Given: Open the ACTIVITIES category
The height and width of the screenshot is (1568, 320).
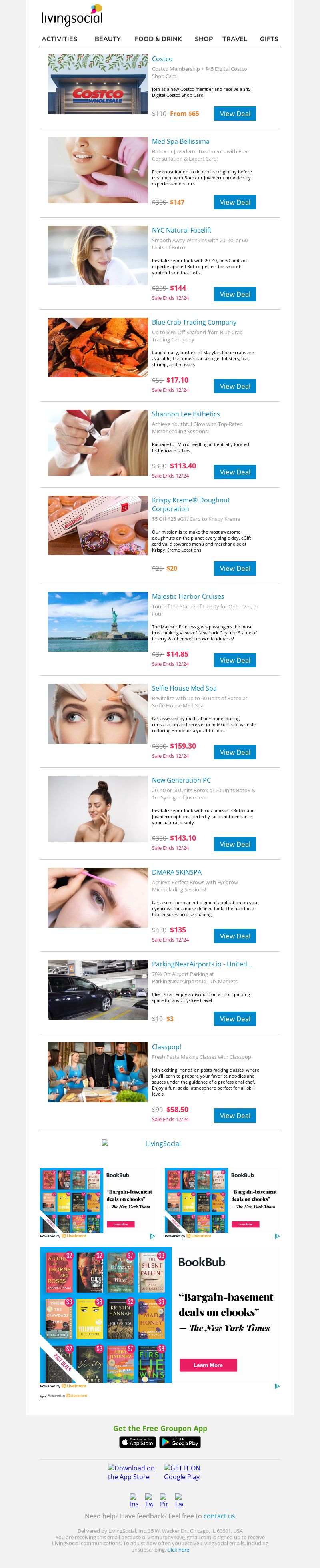Looking at the screenshot, I should click(x=59, y=39).
